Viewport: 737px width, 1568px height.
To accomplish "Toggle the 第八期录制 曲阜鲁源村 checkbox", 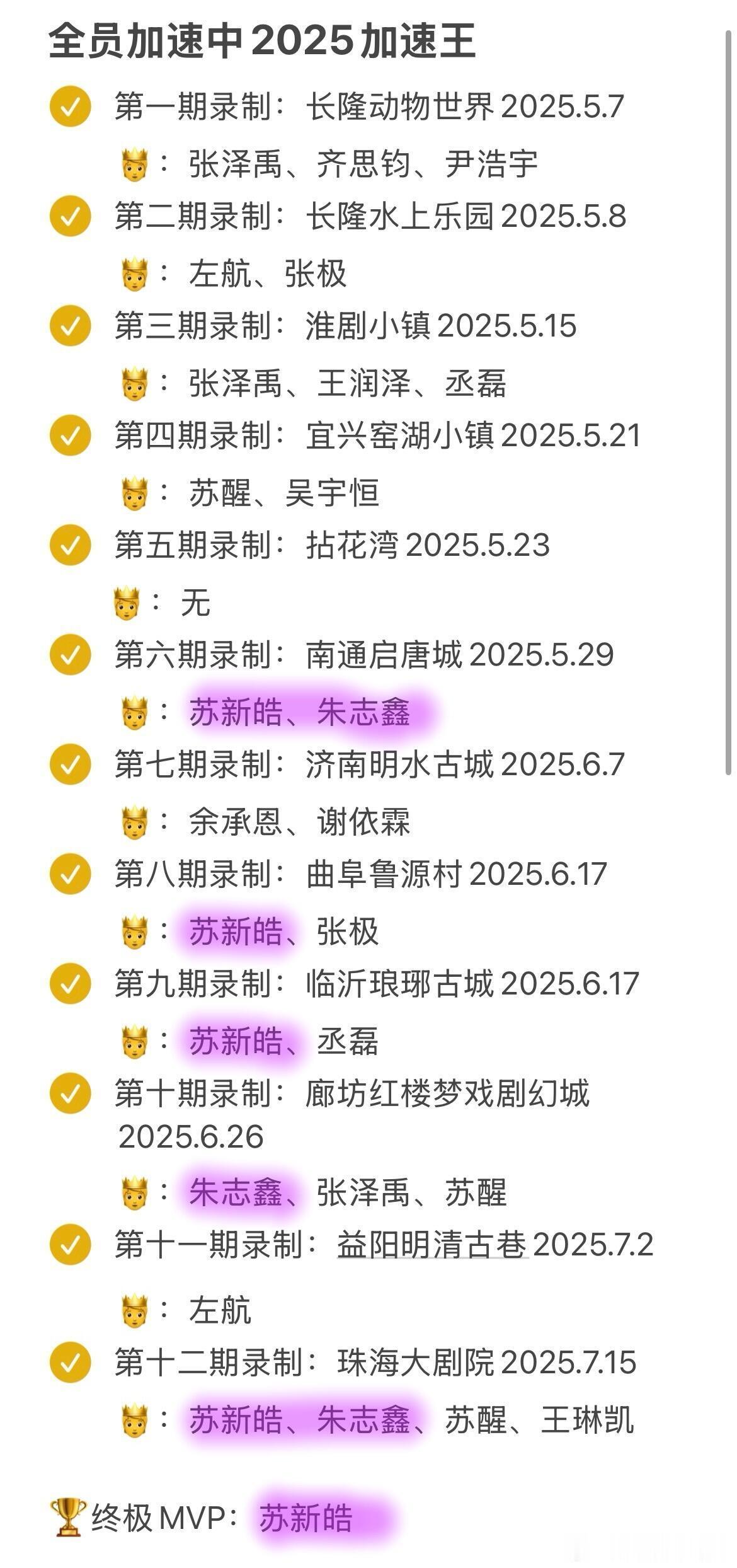I will pos(71,874).
